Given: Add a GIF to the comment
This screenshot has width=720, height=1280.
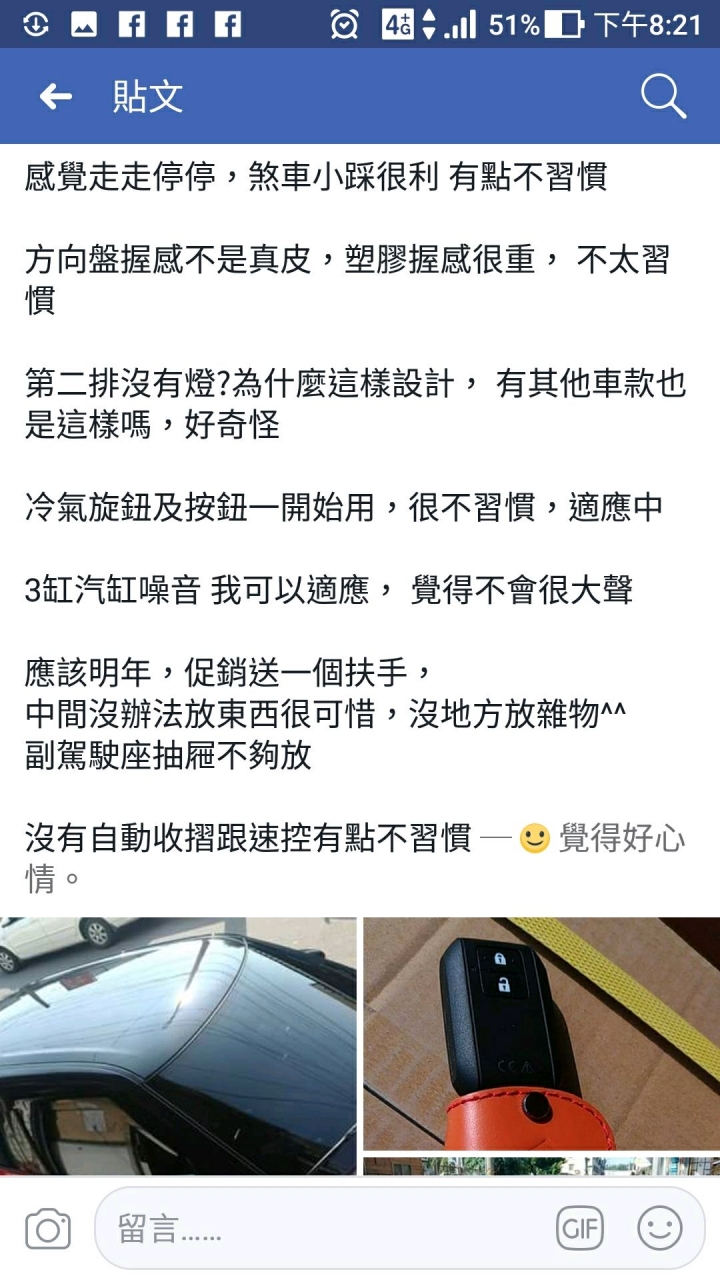Looking at the screenshot, I should tap(580, 1229).
